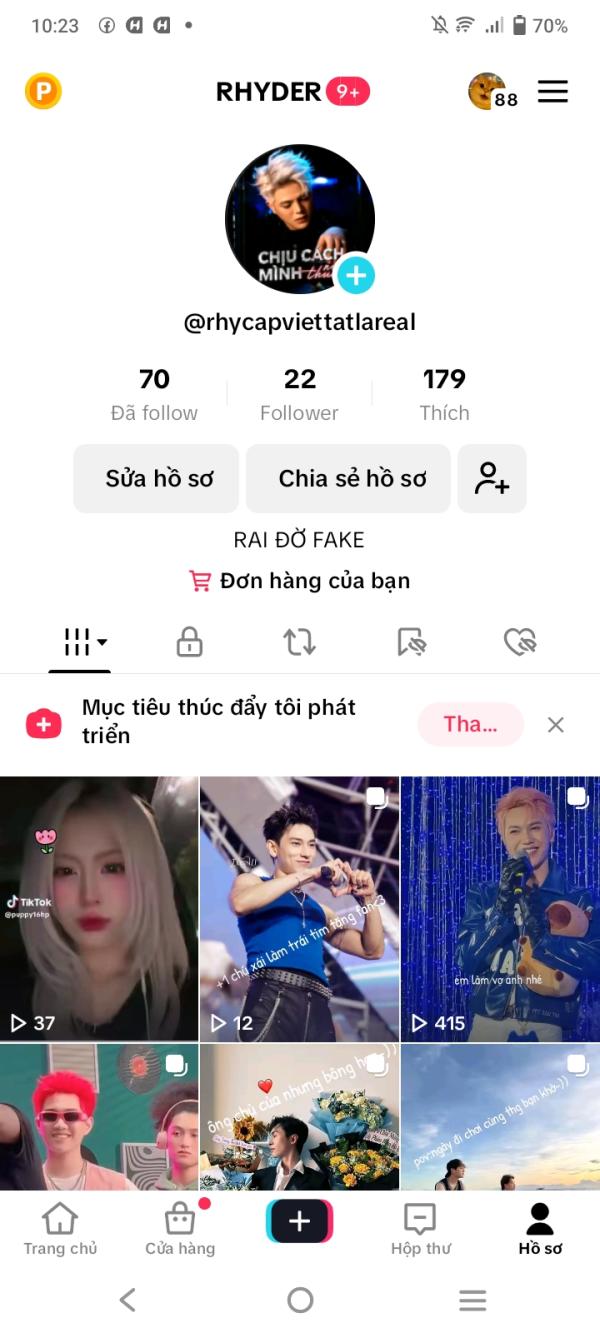Tap Chia sẻ hồ sơ button

click(350, 479)
